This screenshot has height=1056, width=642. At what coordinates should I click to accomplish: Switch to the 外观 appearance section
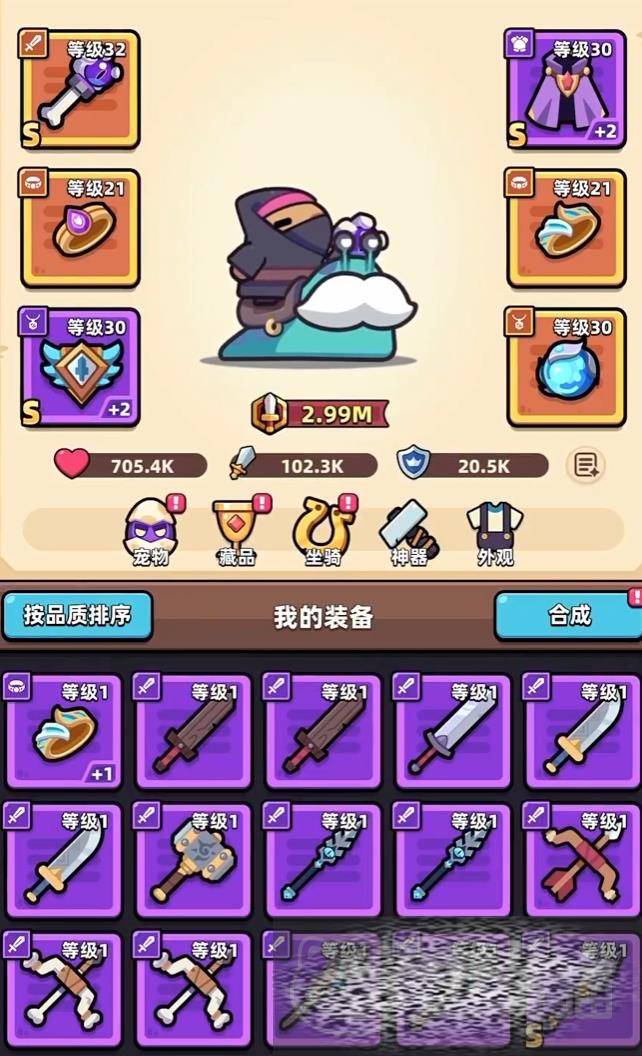(492, 532)
